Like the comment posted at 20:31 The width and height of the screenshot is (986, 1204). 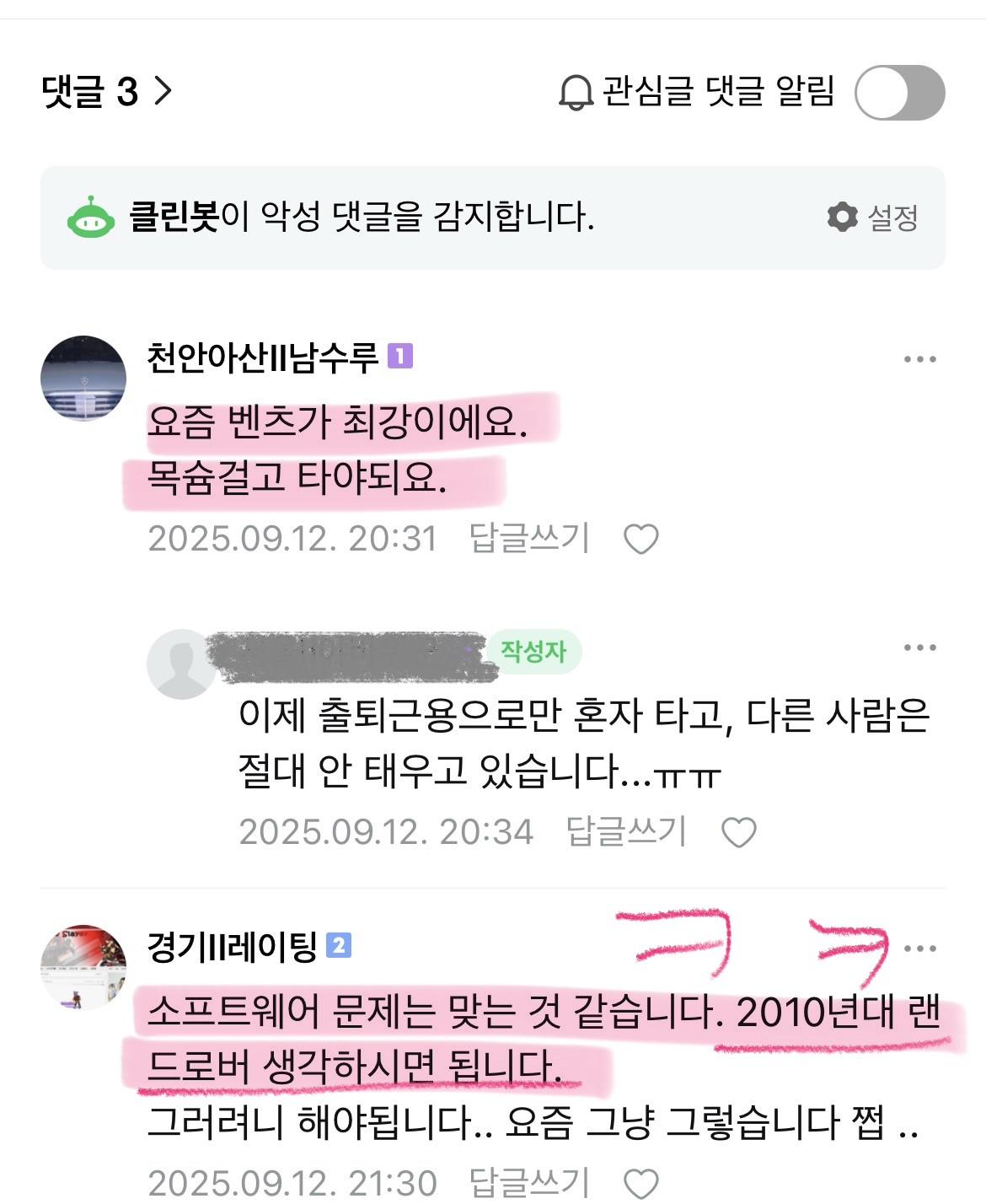(x=640, y=539)
